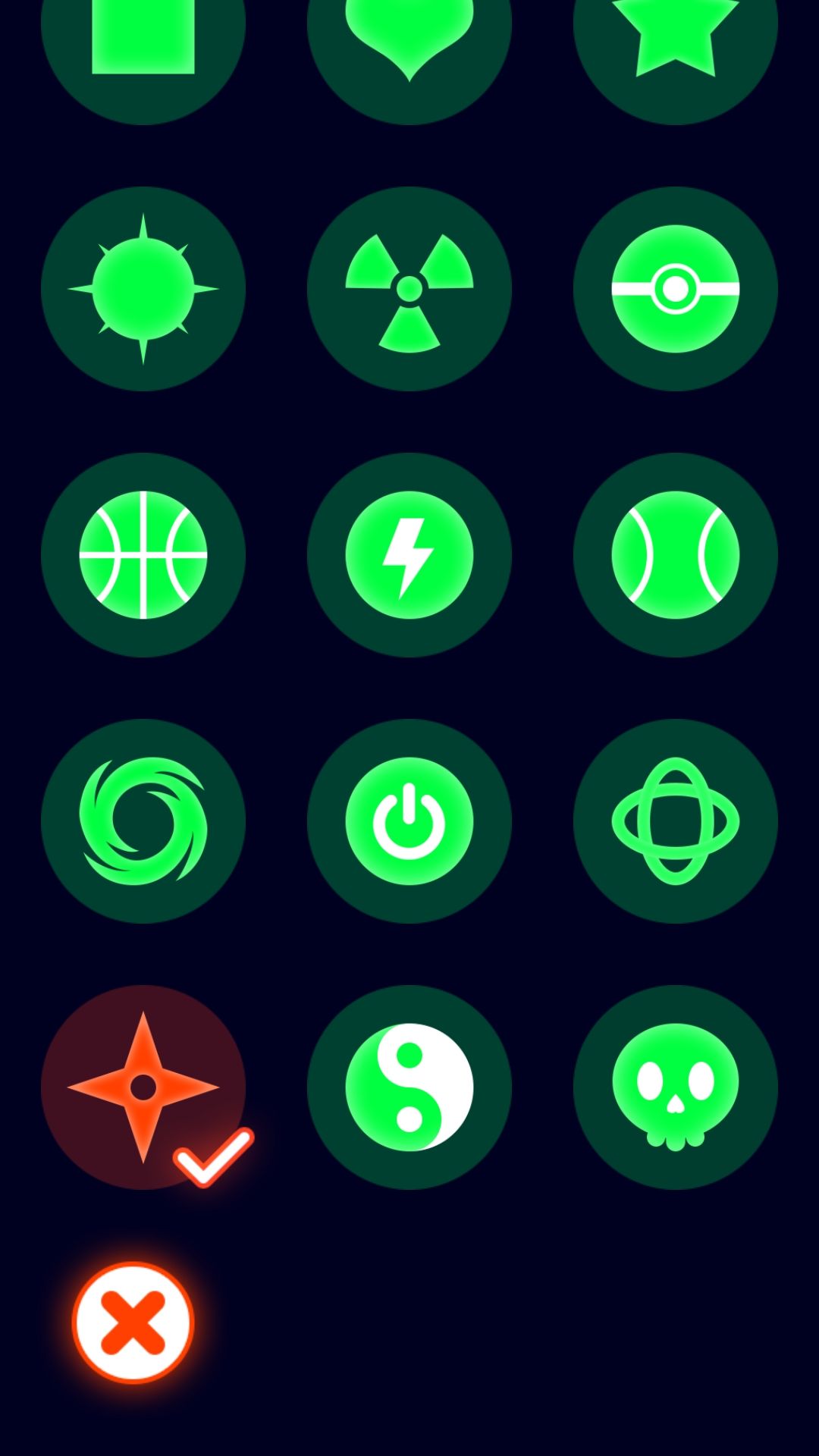Select the Pokéball icon
This screenshot has width=819, height=1456.
click(677, 287)
